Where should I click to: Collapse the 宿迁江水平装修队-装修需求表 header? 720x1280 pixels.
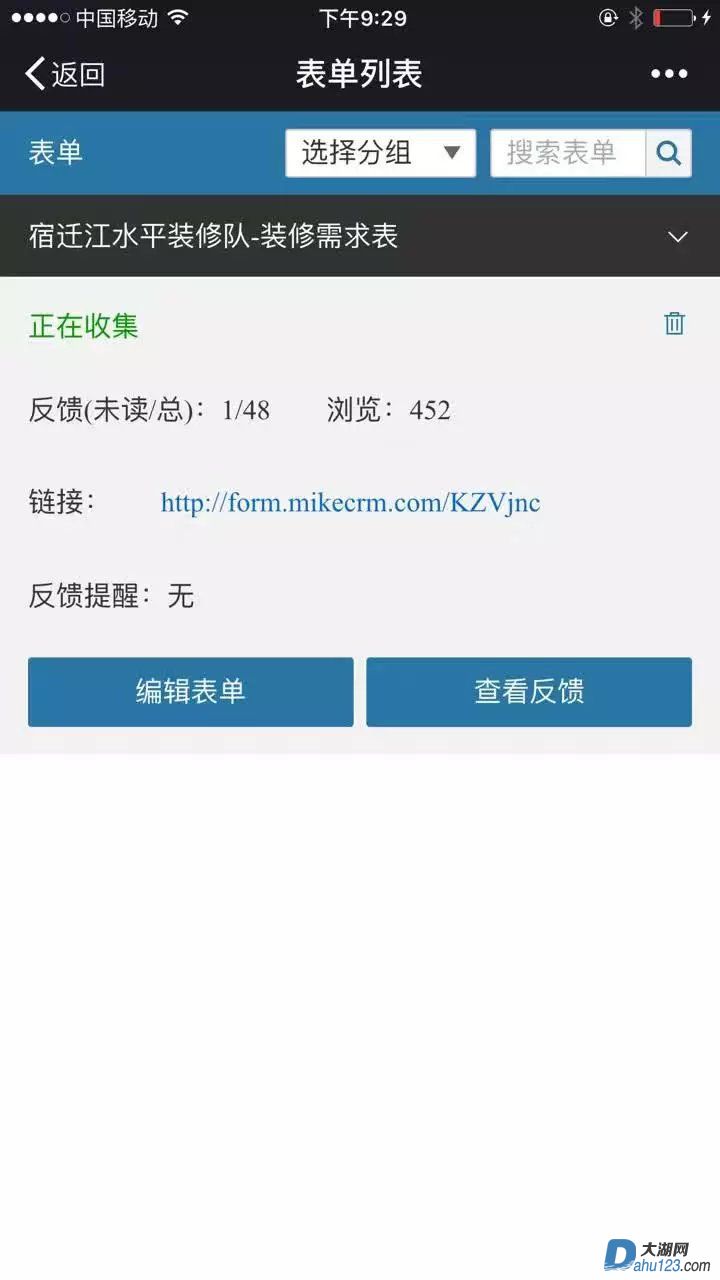(678, 237)
